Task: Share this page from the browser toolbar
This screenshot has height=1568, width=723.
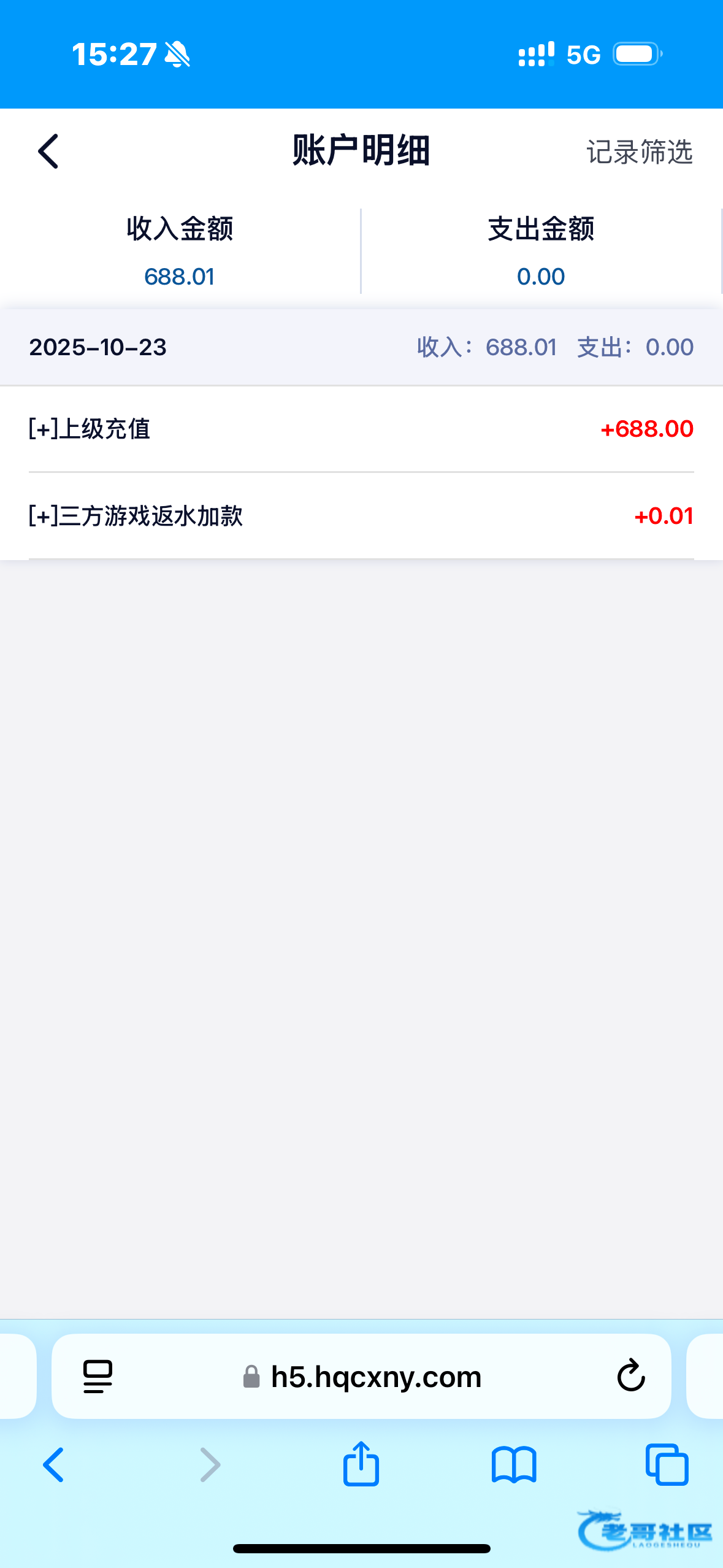Action: coord(361,1464)
